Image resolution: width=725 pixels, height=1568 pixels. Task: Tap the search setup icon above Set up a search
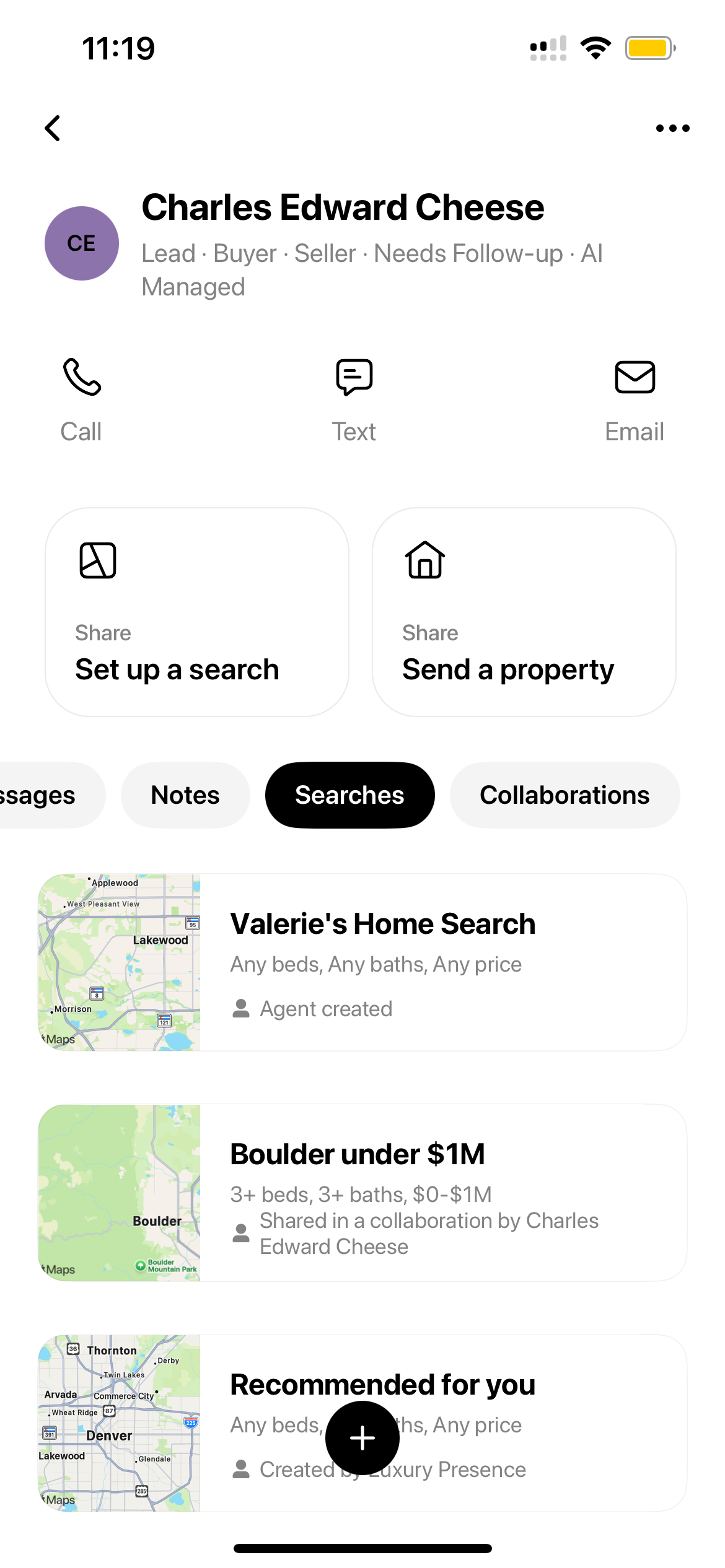97,560
